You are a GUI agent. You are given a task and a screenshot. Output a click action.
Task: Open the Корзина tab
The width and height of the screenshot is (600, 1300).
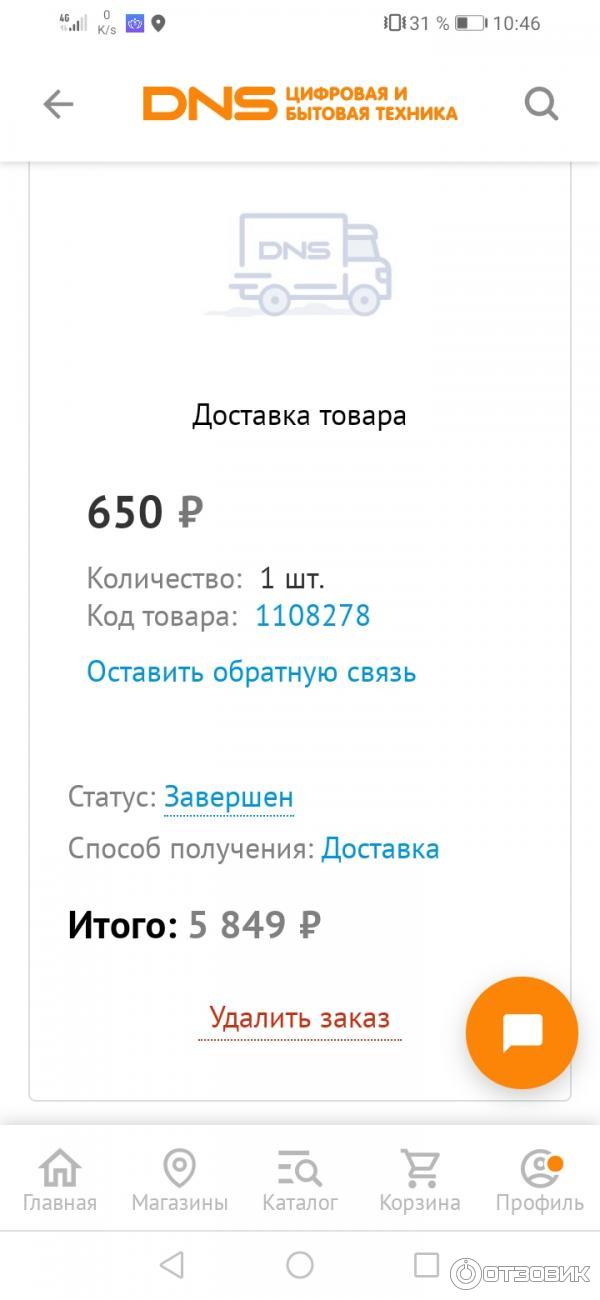(x=419, y=1181)
